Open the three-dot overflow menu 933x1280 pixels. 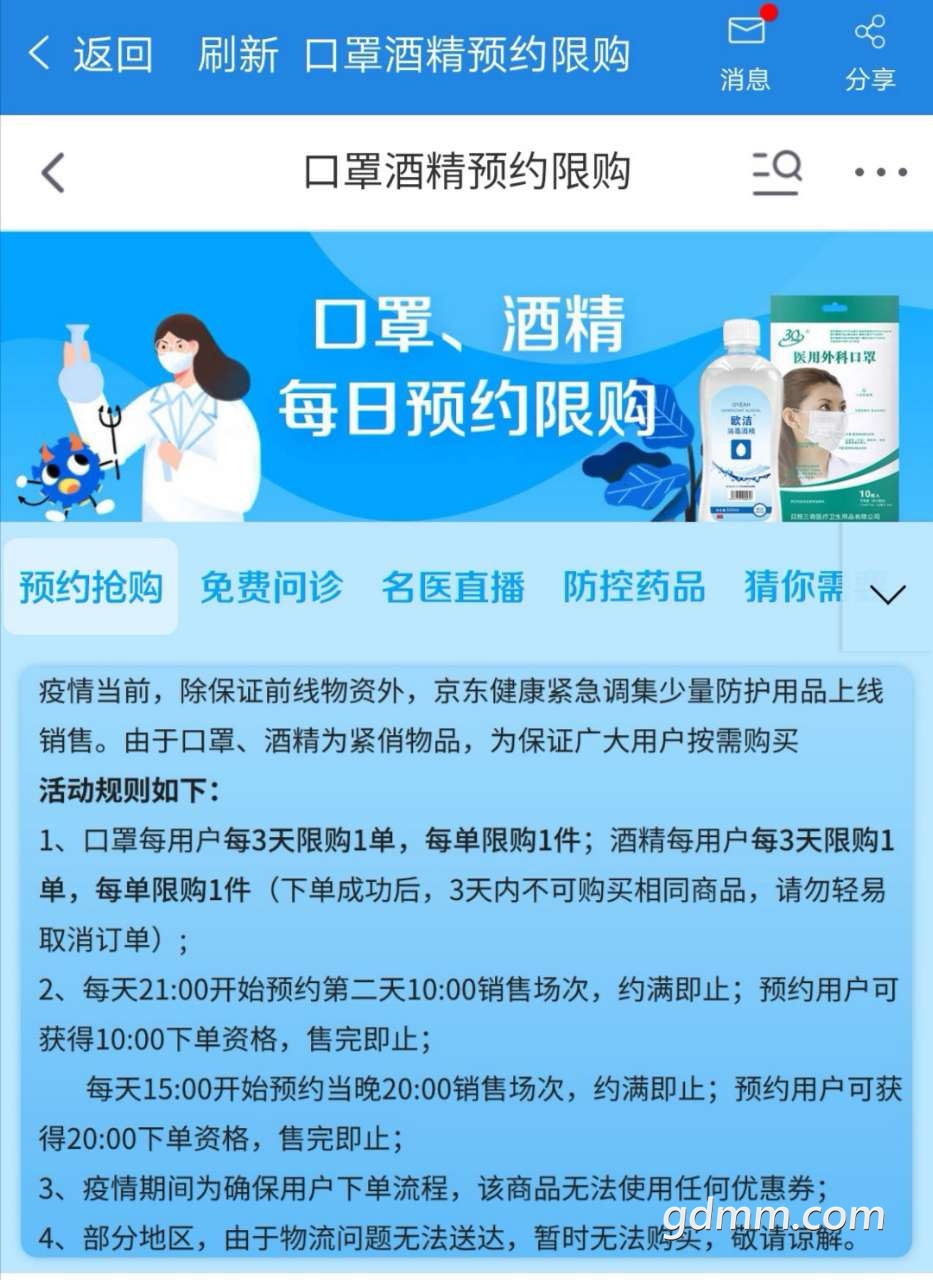[880, 173]
